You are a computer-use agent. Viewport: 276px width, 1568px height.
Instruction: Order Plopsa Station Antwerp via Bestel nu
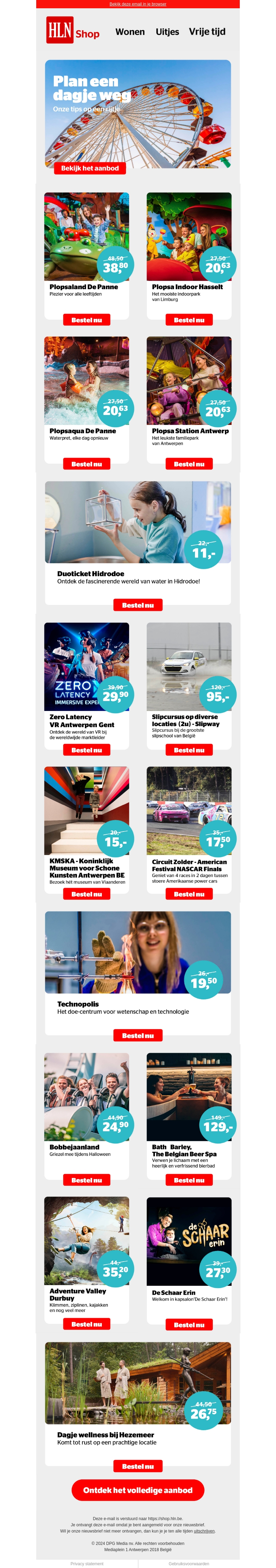tap(189, 464)
